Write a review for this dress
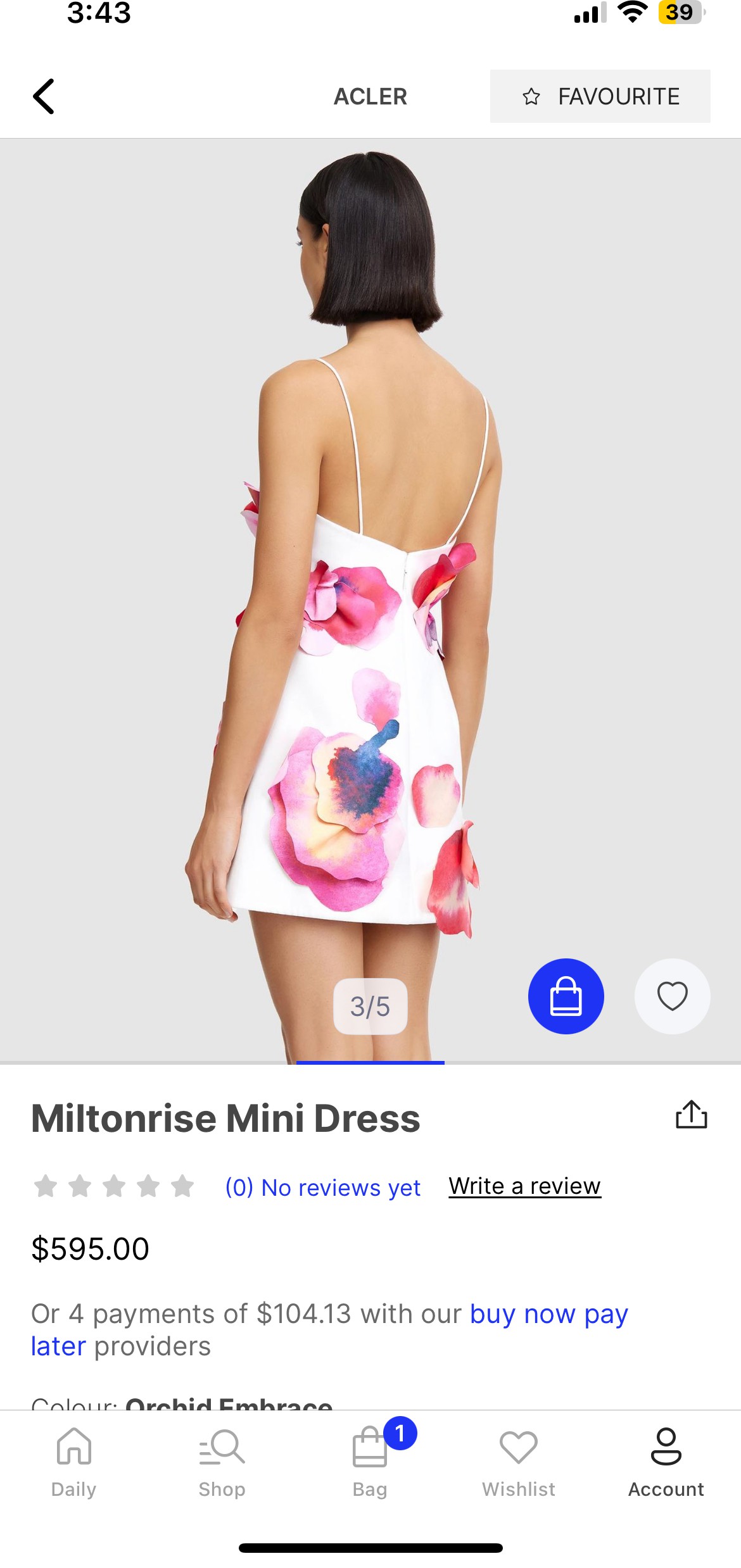This screenshot has height=1568, width=741. coord(524,1186)
